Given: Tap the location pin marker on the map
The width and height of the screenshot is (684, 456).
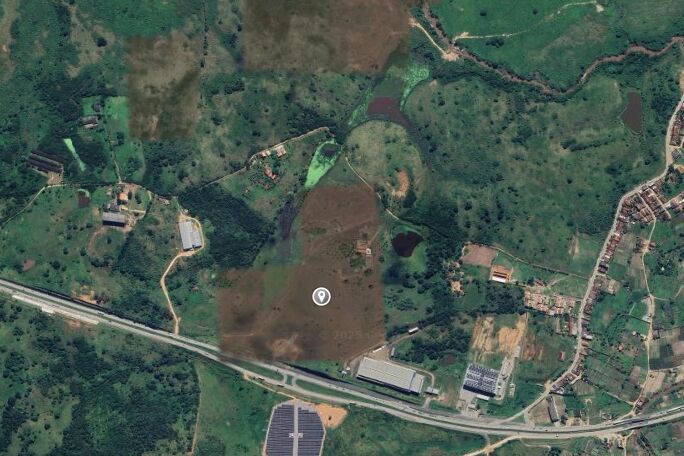Looking at the screenshot, I should [321, 296].
